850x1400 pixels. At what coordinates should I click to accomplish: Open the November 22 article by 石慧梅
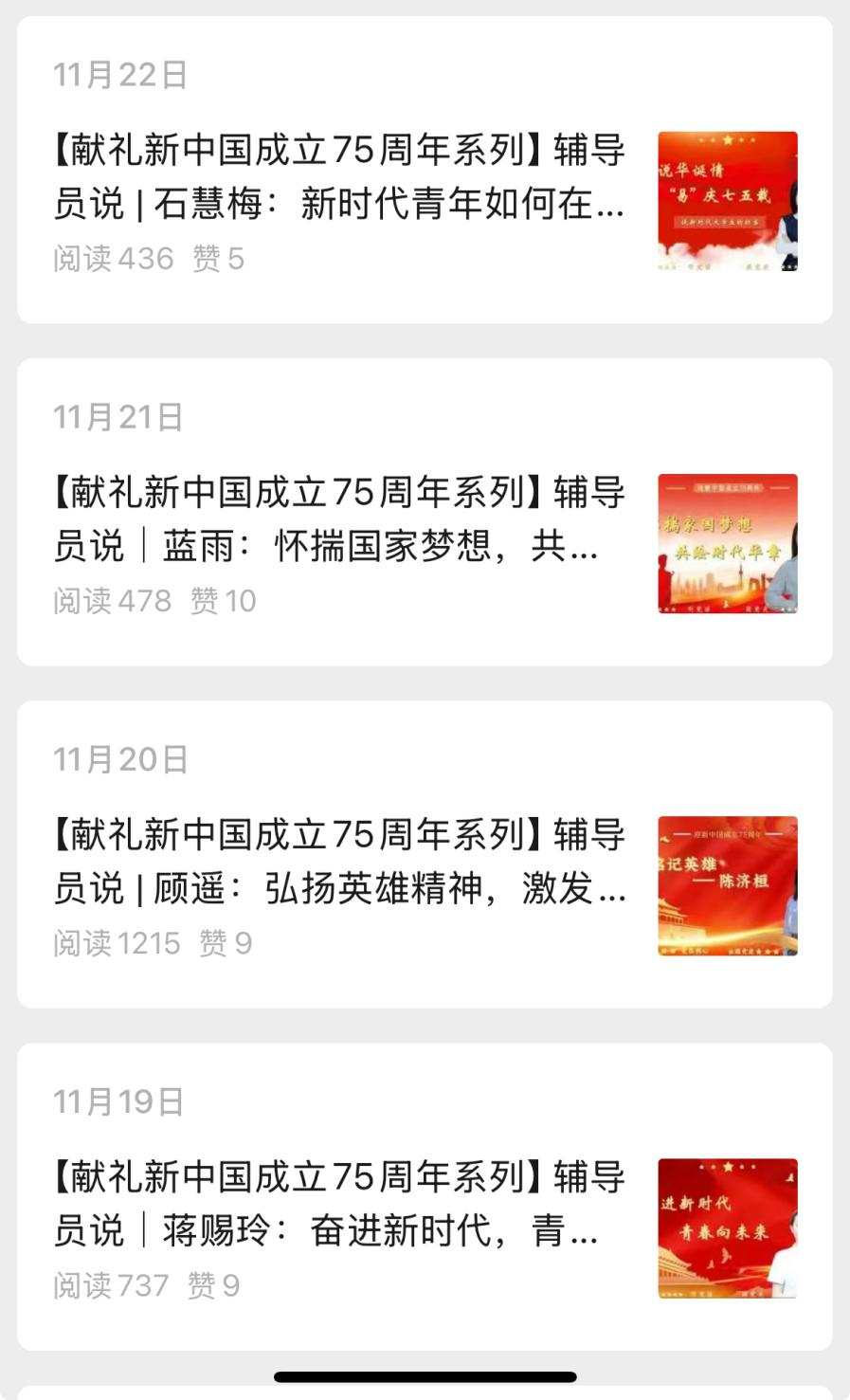click(x=339, y=177)
